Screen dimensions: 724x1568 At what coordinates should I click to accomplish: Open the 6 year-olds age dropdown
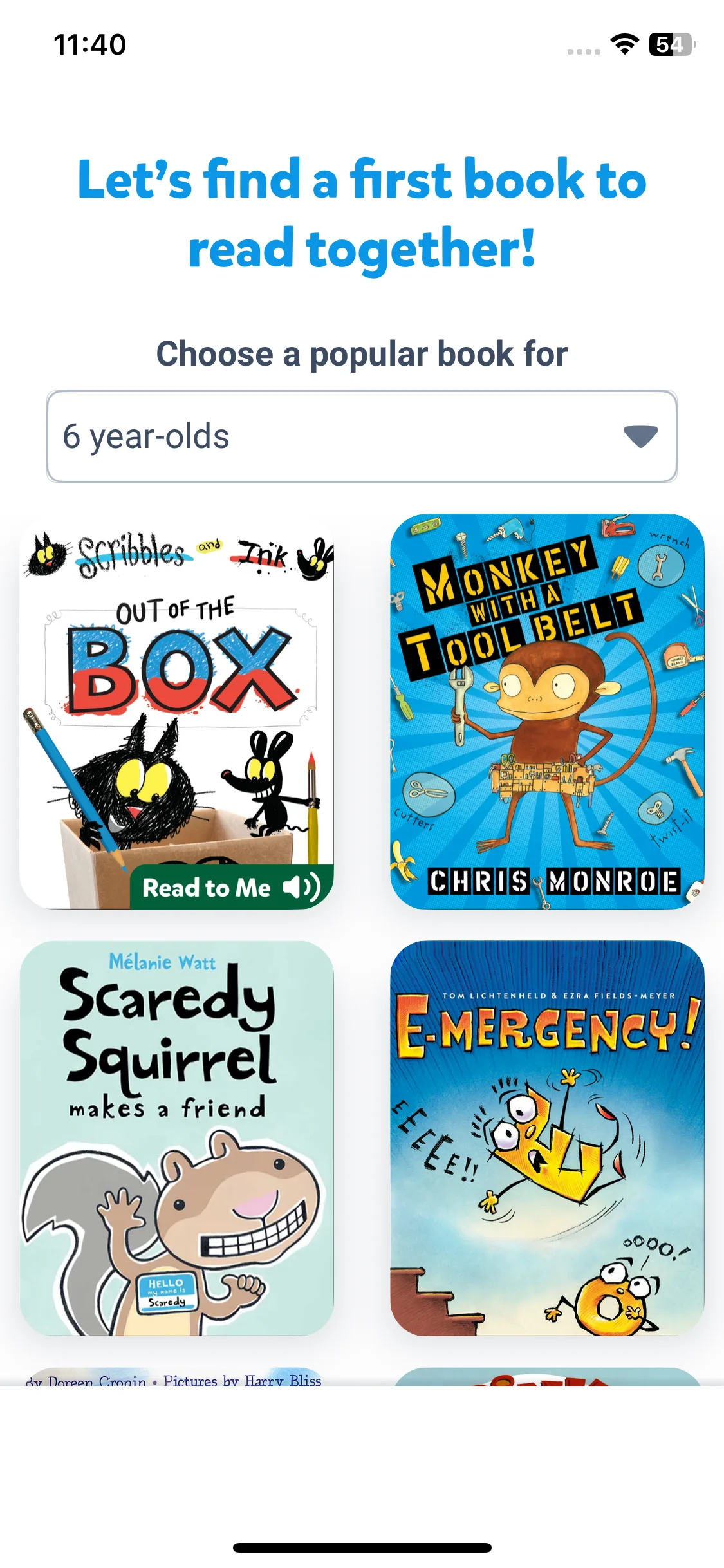pyautogui.click(x=362, y=436)
